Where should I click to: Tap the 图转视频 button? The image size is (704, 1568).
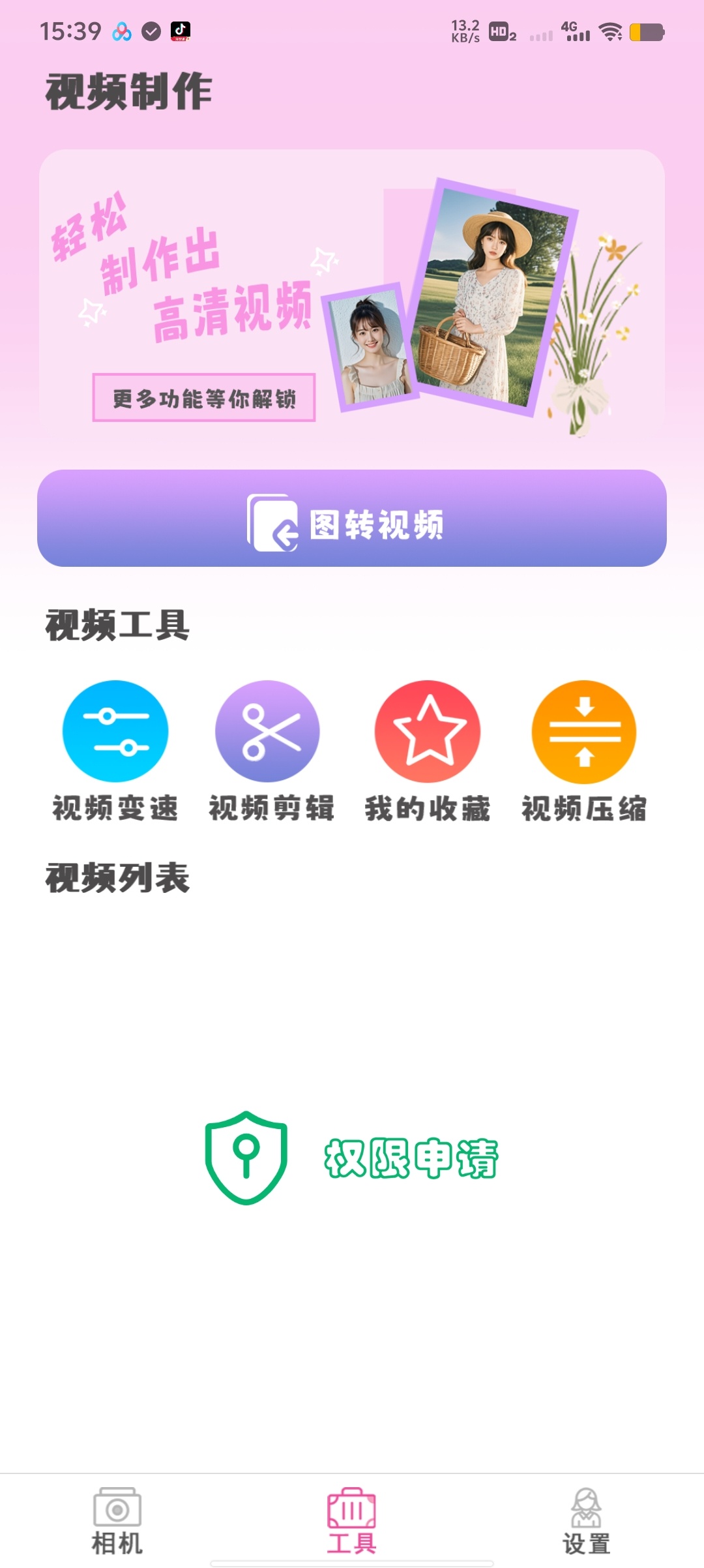tap(352, 519)
